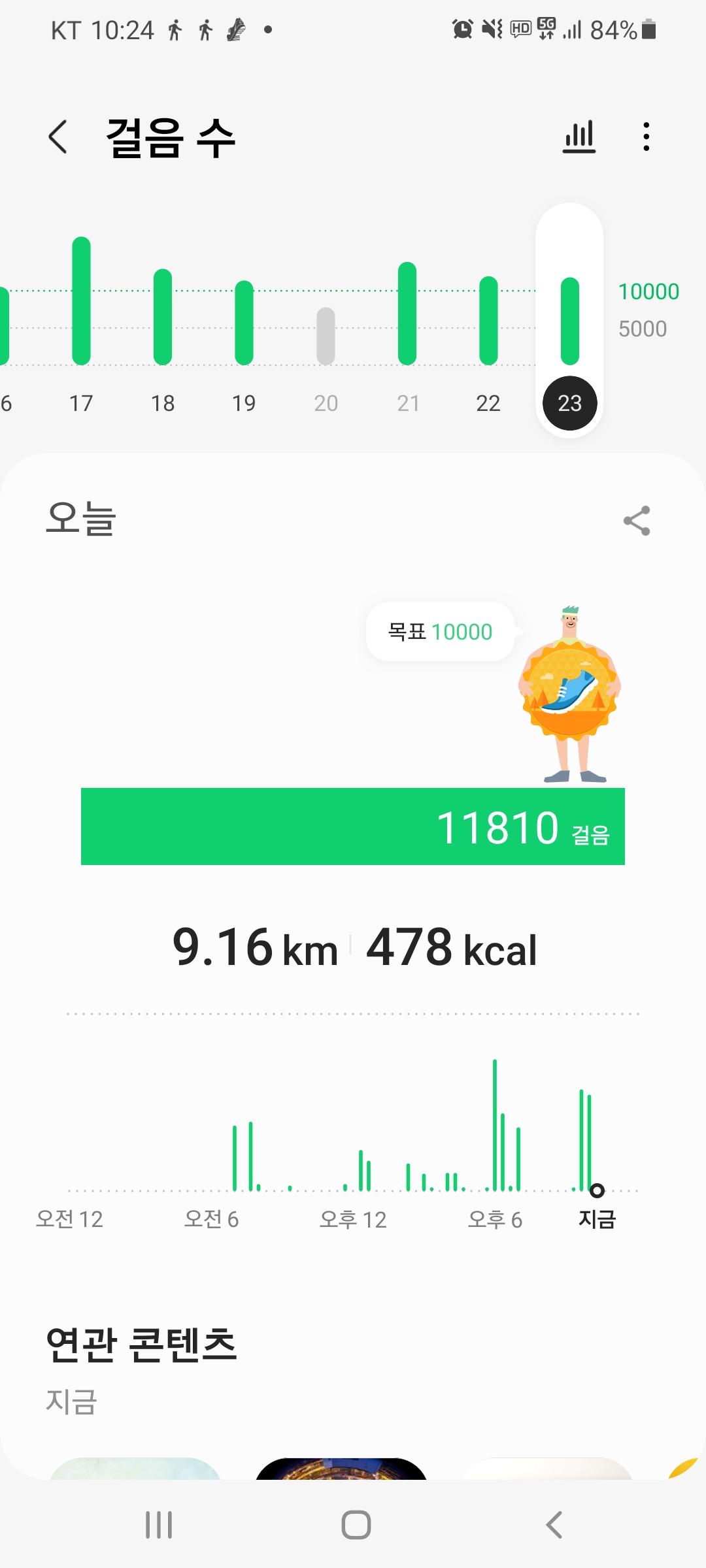
Task: Open the step trends chart icon
Action: [579, 137]
